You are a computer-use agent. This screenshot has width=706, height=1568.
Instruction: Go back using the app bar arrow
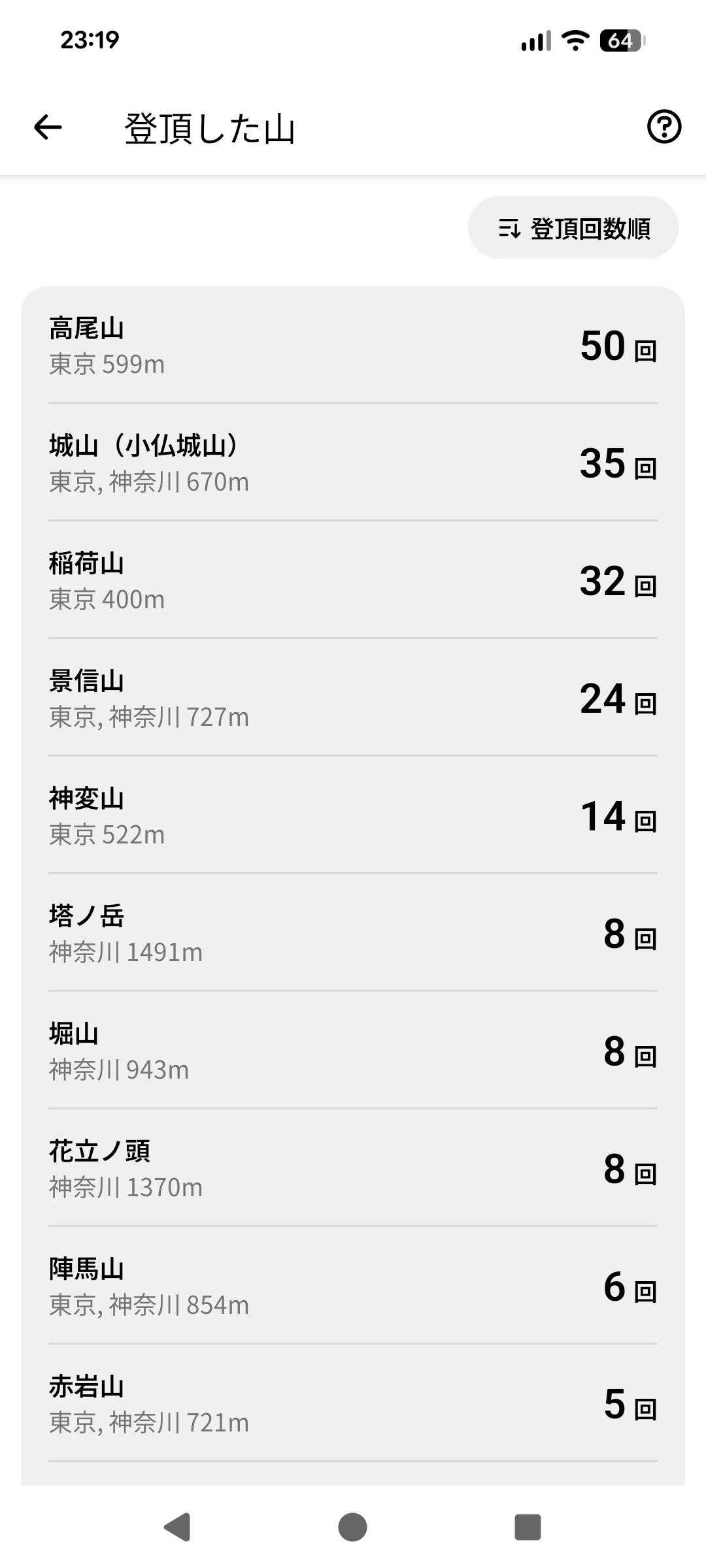(48, 127)
